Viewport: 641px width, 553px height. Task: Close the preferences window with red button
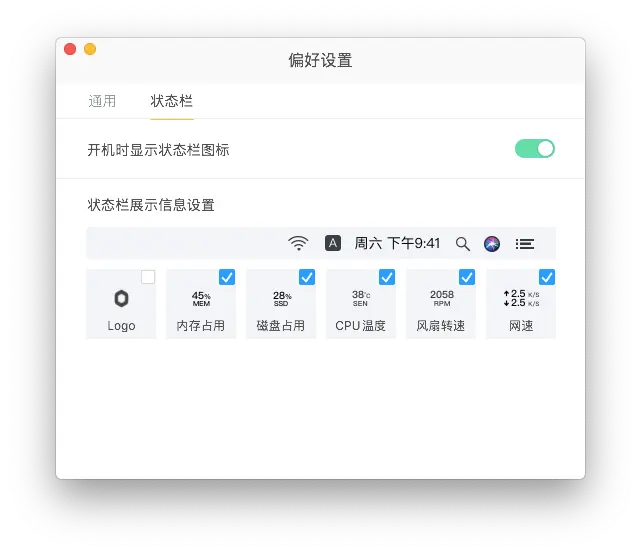[70, 48]
